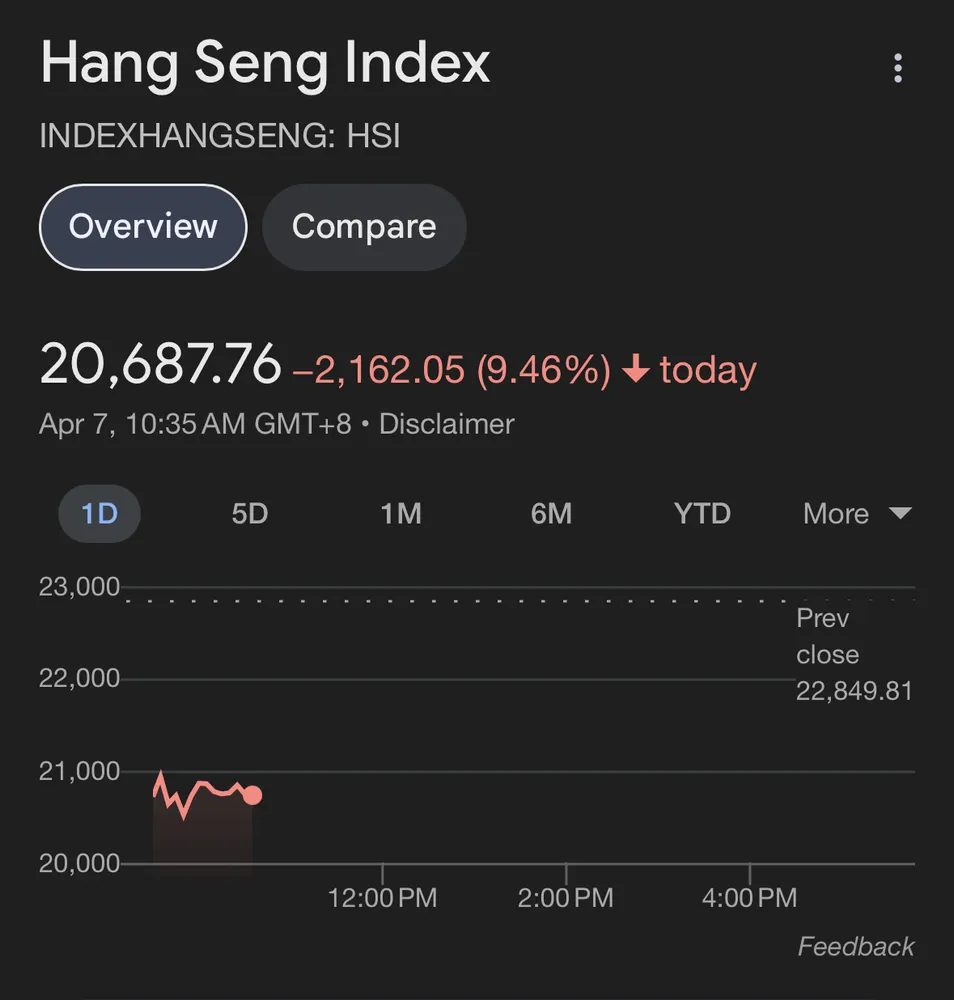Switch to the Compare chip
Image resolution: width=954 pixels, height=1000 pixels.
[x=364, y=227]
